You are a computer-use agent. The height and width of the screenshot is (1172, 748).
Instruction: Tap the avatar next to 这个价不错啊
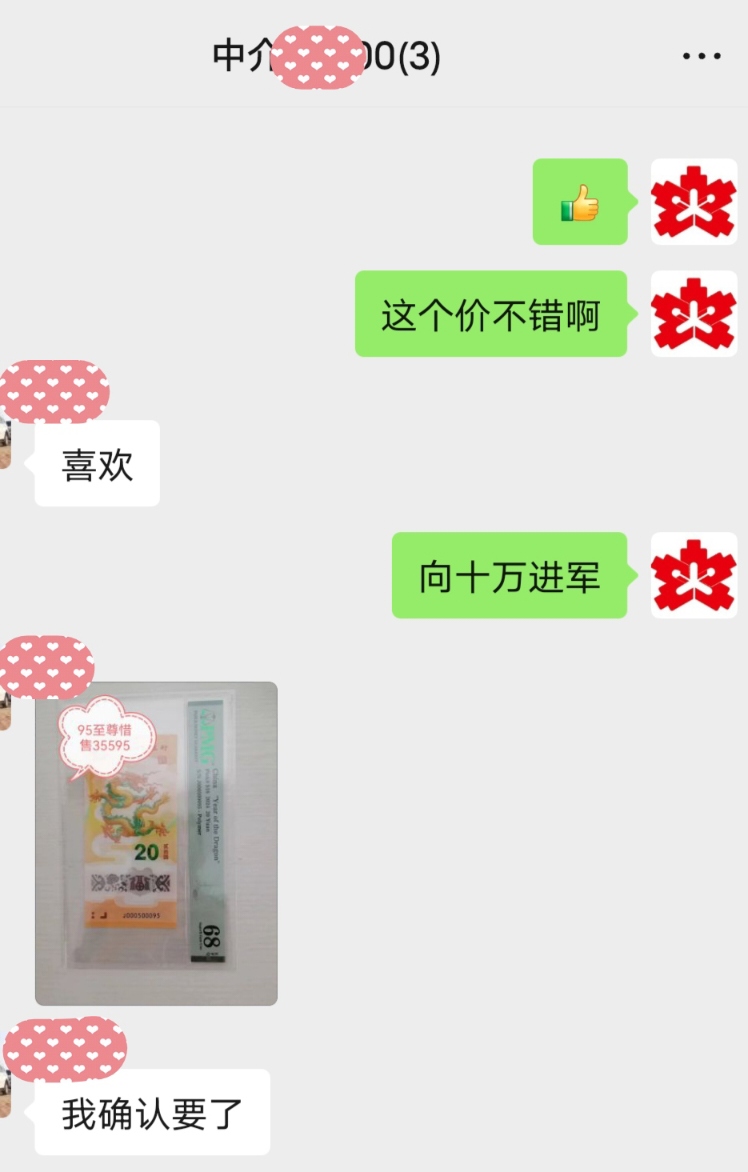coord(693,314)
